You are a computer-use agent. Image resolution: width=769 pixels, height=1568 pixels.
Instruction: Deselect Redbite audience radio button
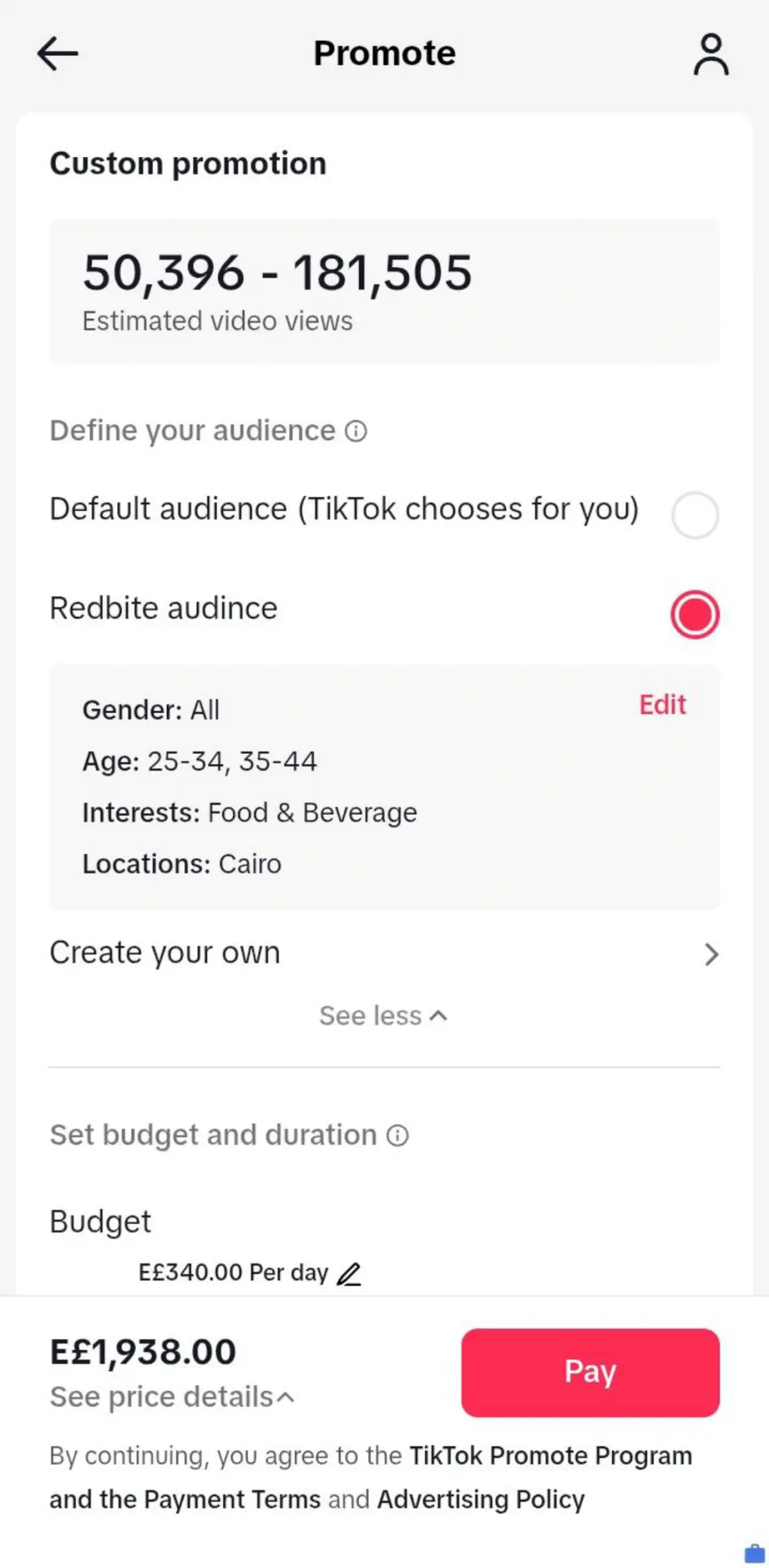coord(694,613)
